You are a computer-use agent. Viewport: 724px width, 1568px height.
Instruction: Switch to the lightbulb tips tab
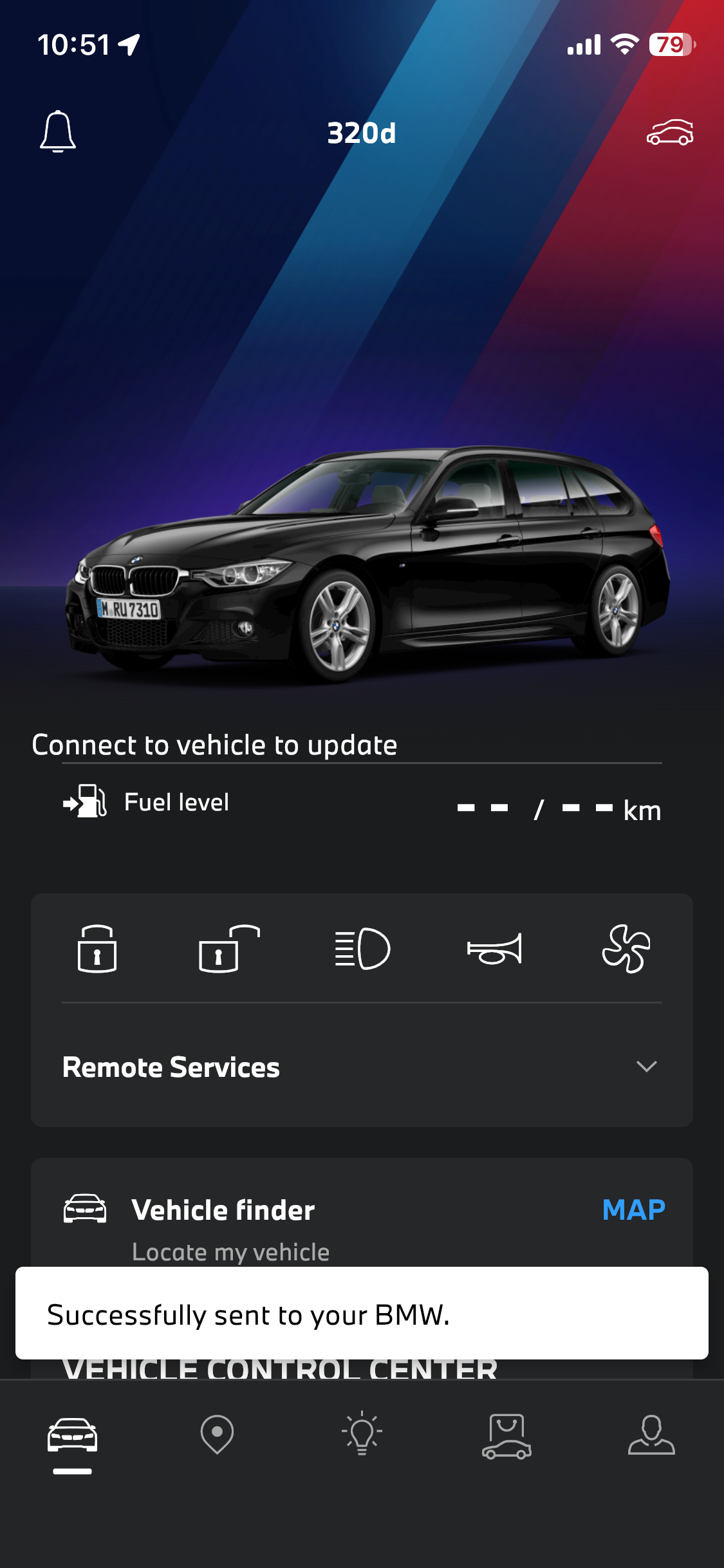(362, 1434)
